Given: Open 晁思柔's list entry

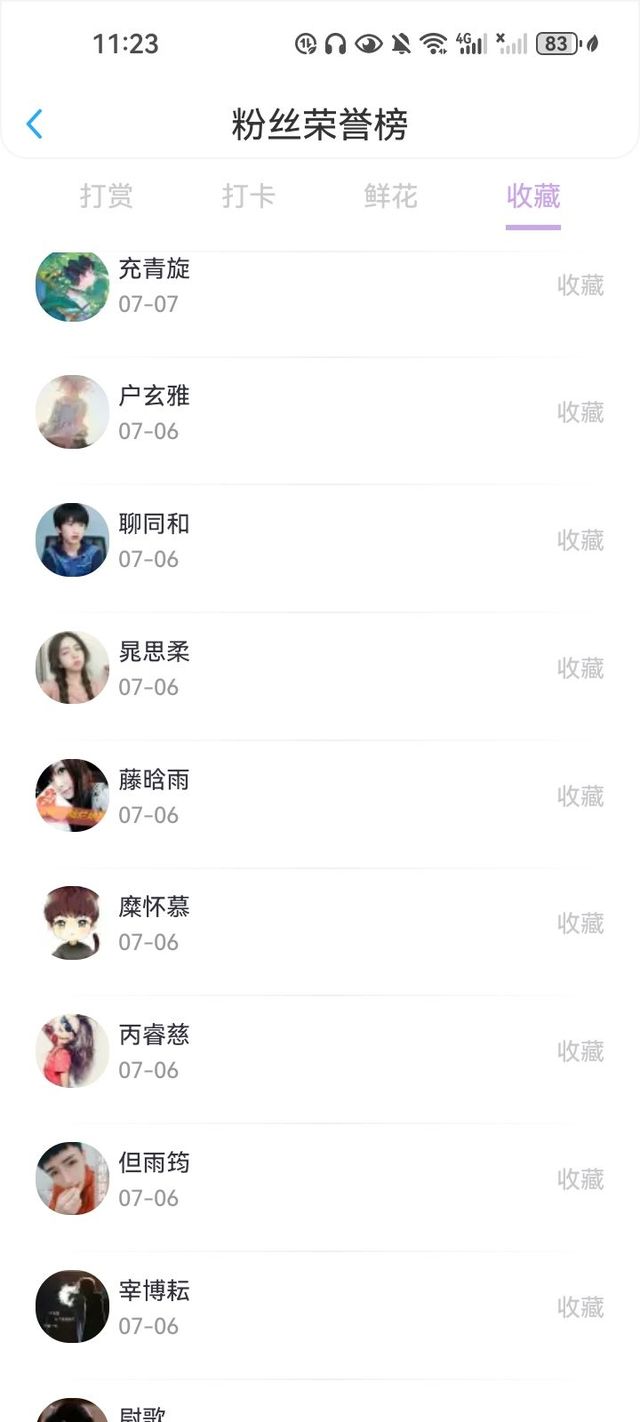Looking at the screenshot, I should pyautogui.click(x=320, y=668).
